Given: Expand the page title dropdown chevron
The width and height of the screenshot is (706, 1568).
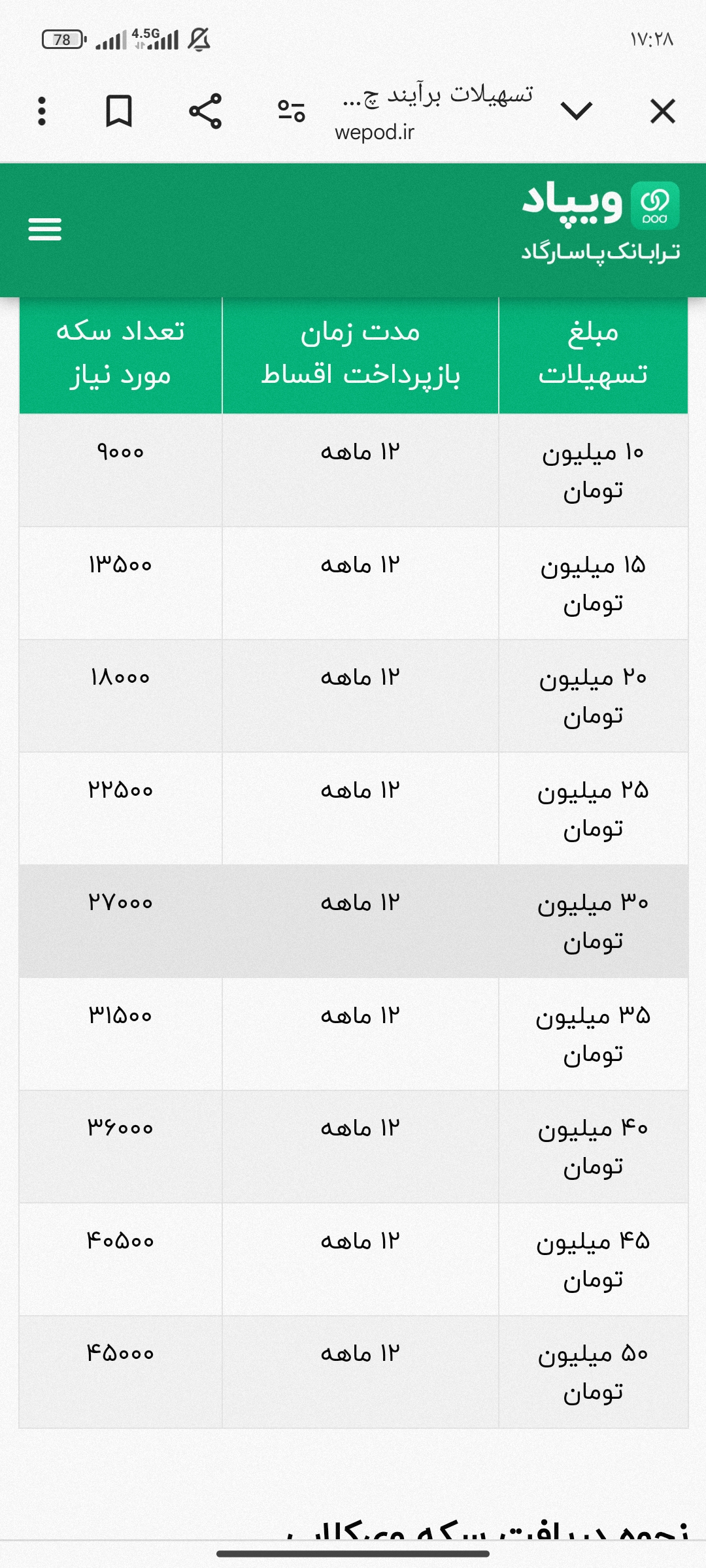Looking at the screenshot, I should [577, 111].
